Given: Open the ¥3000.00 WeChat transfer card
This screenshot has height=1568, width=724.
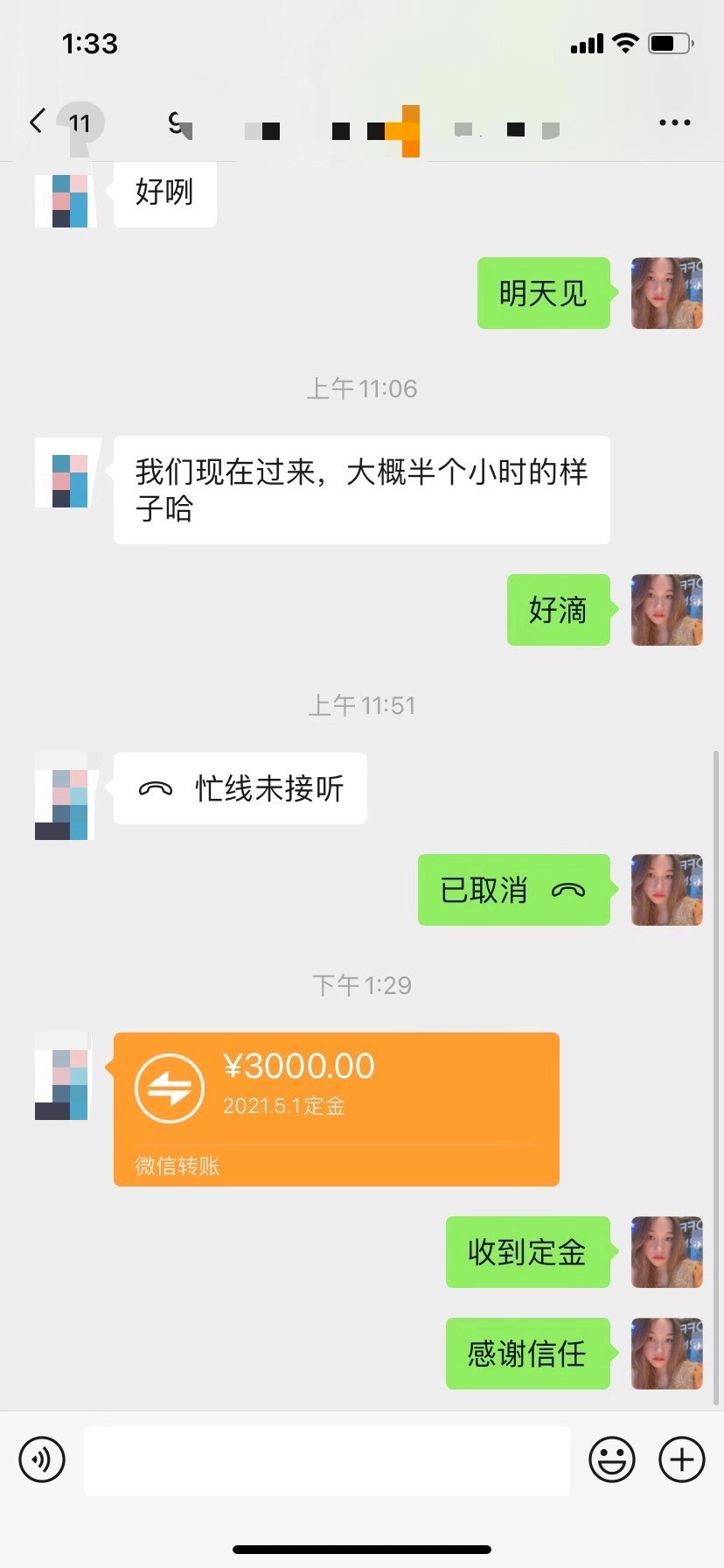Looking at the screenshot, I should pos(337,1109).
